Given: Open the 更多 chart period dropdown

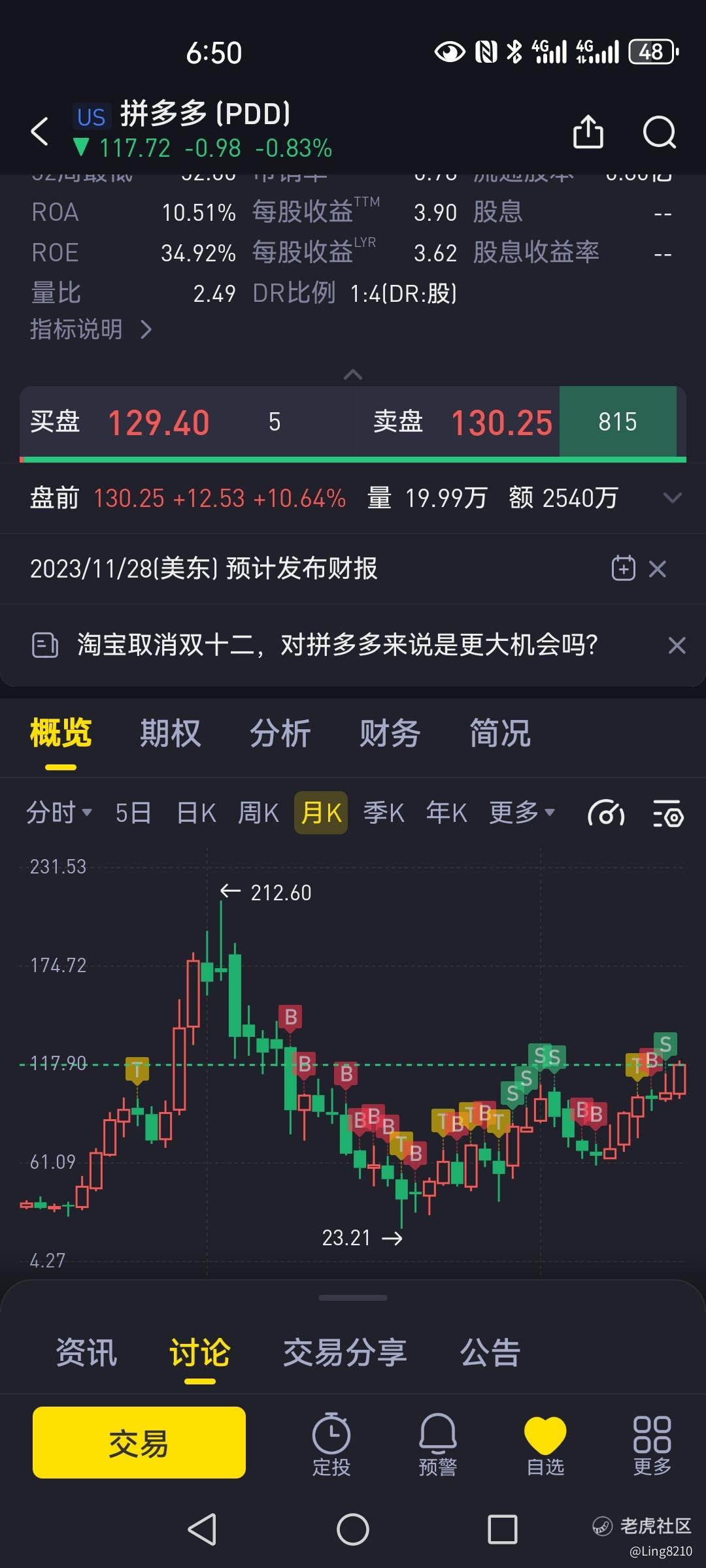Looking at the screenshot, I should (522, 813).
